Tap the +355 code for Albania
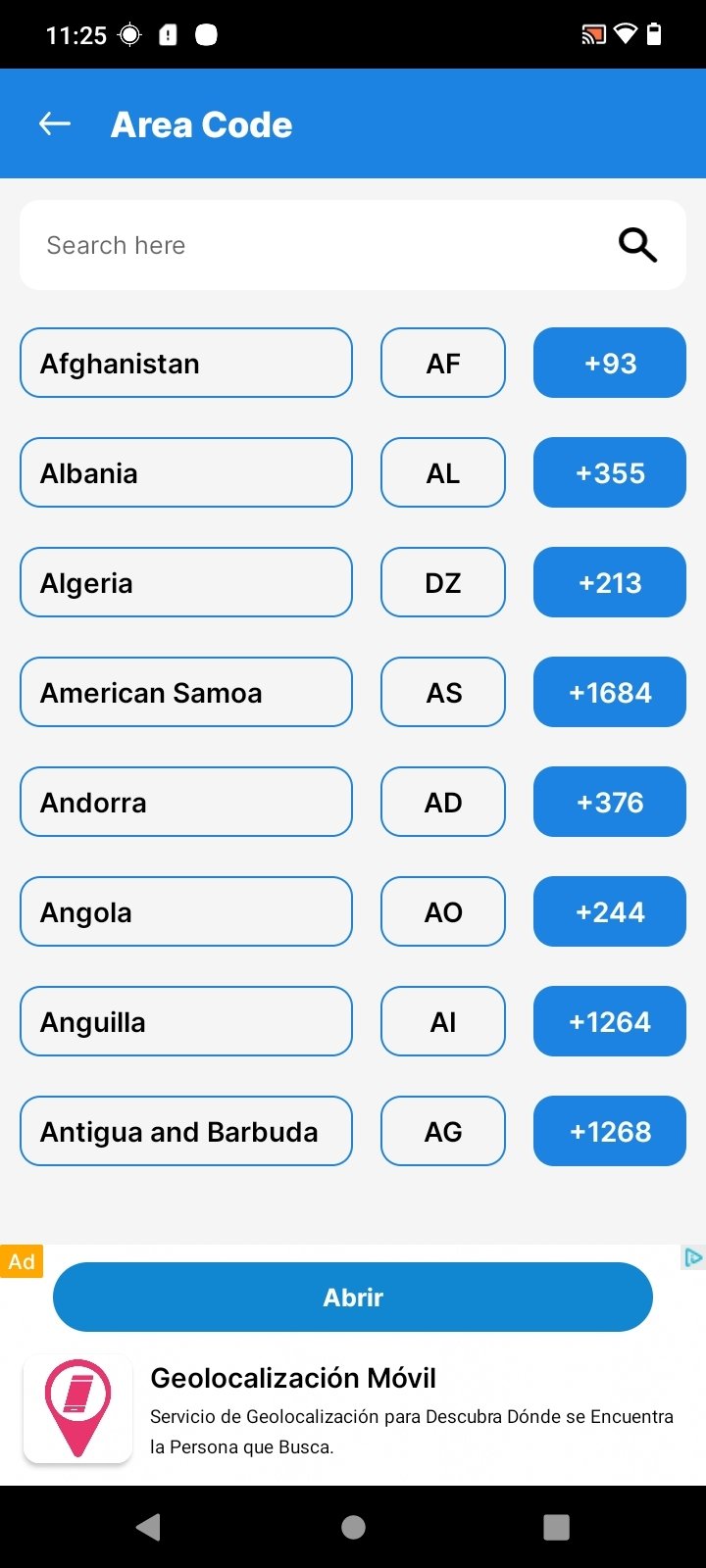Viewport: 706px width, 1568px height. (610, 472)
